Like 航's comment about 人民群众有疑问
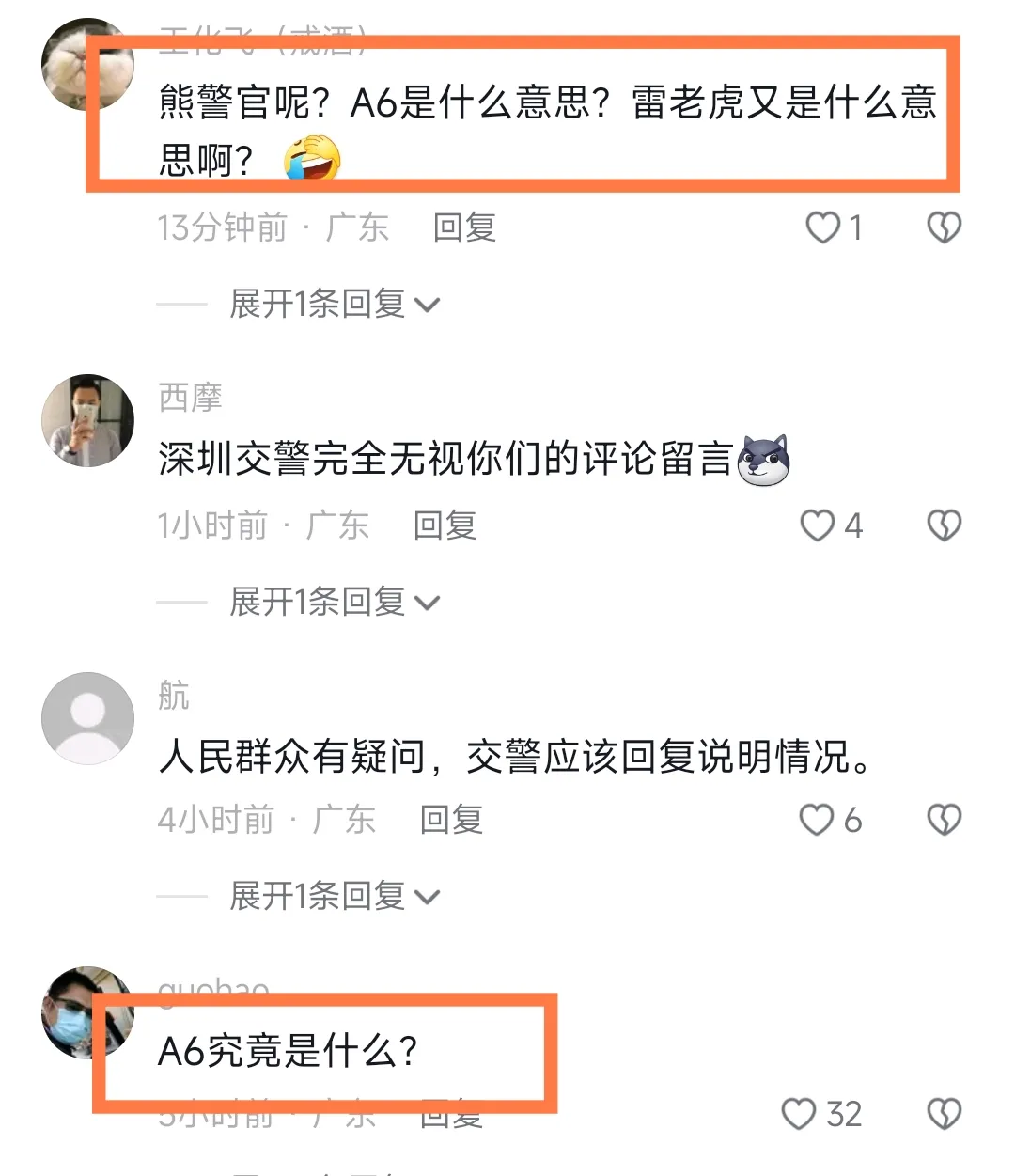Image resolution: width=1015 pixels, height=1176 pixels. tap(818, 821)
